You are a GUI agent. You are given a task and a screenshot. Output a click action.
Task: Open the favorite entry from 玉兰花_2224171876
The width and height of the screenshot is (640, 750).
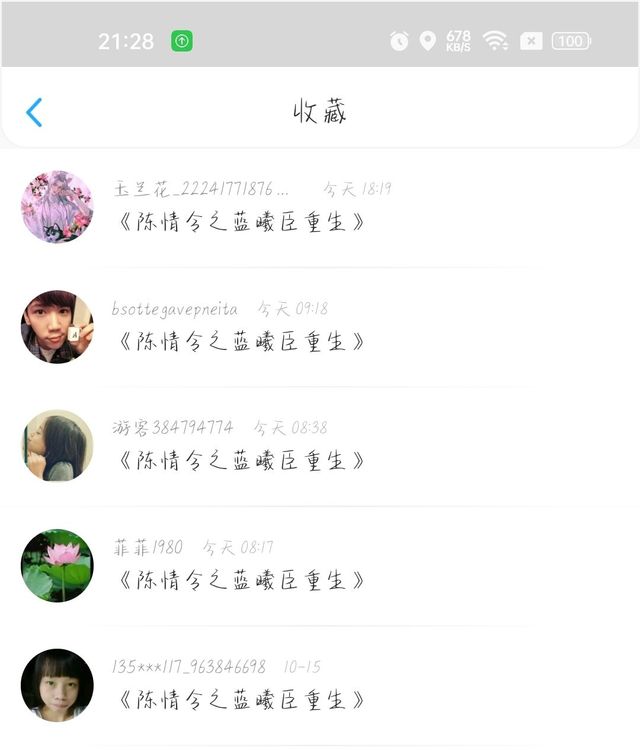[x=320, y=208]
